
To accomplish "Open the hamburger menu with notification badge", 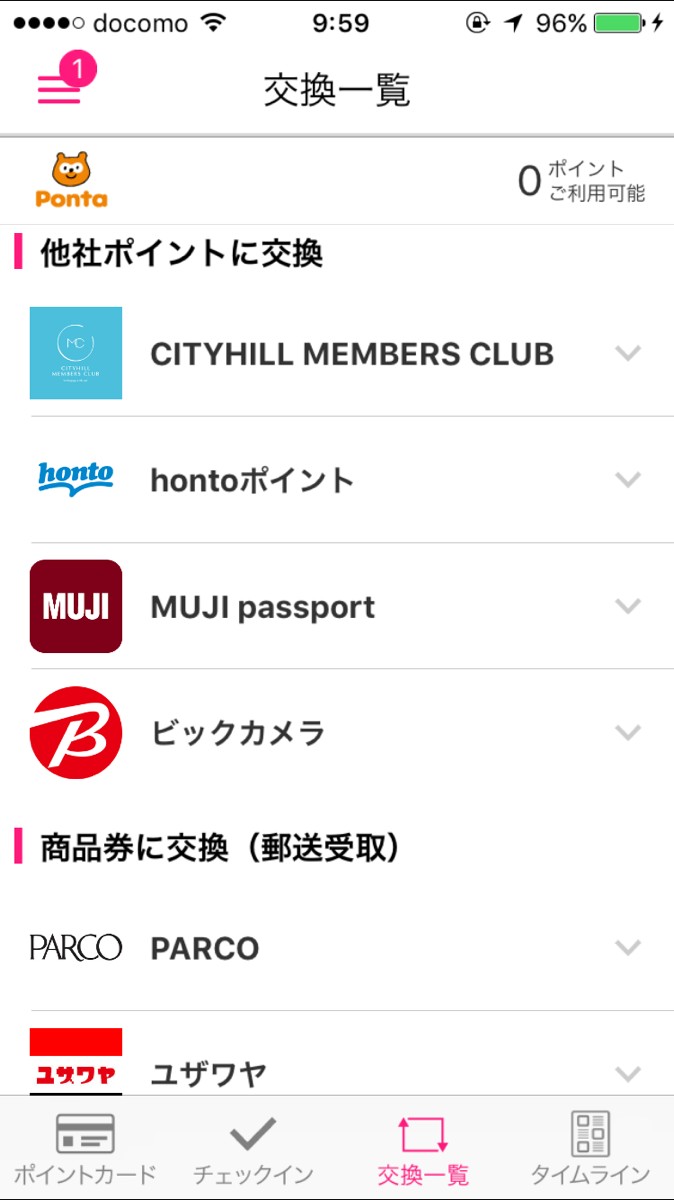I will point(60,88).
